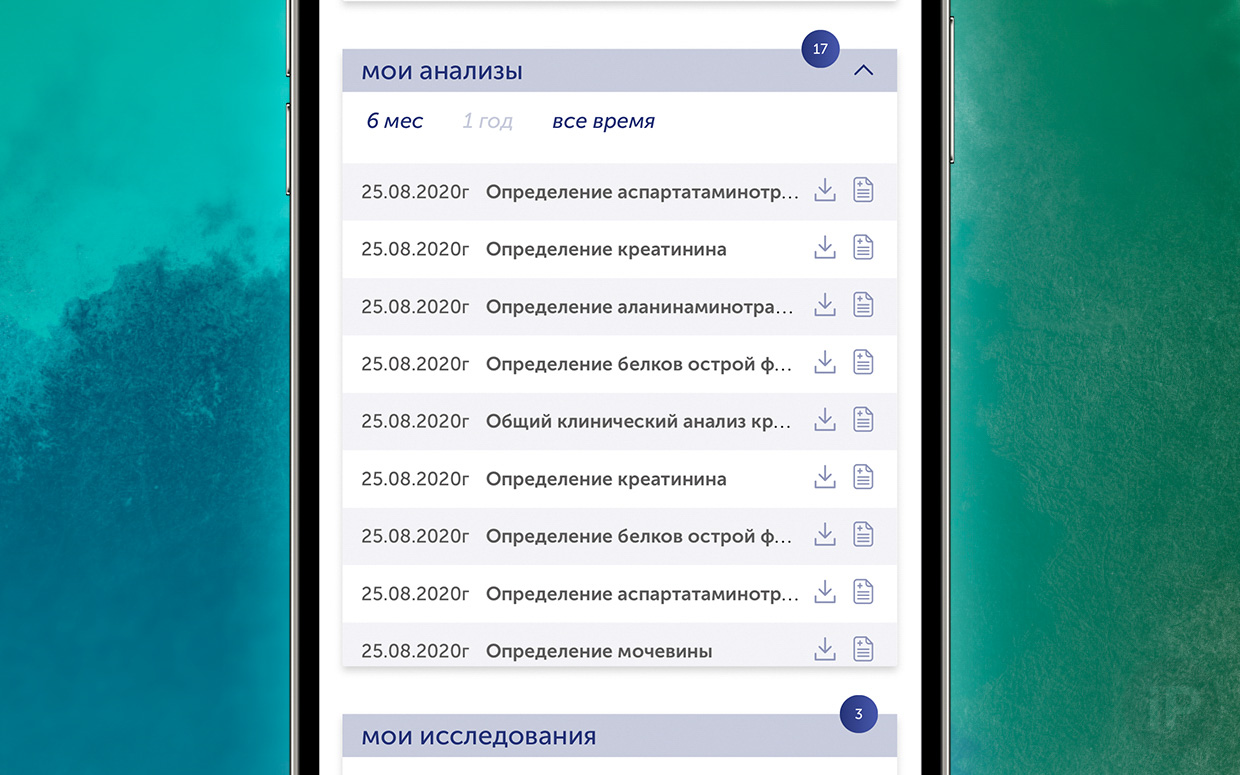Screen dimensions: 1240x775
Task: View the document for «Общий клинический анализ»
Action: click(x=863, y=420)
